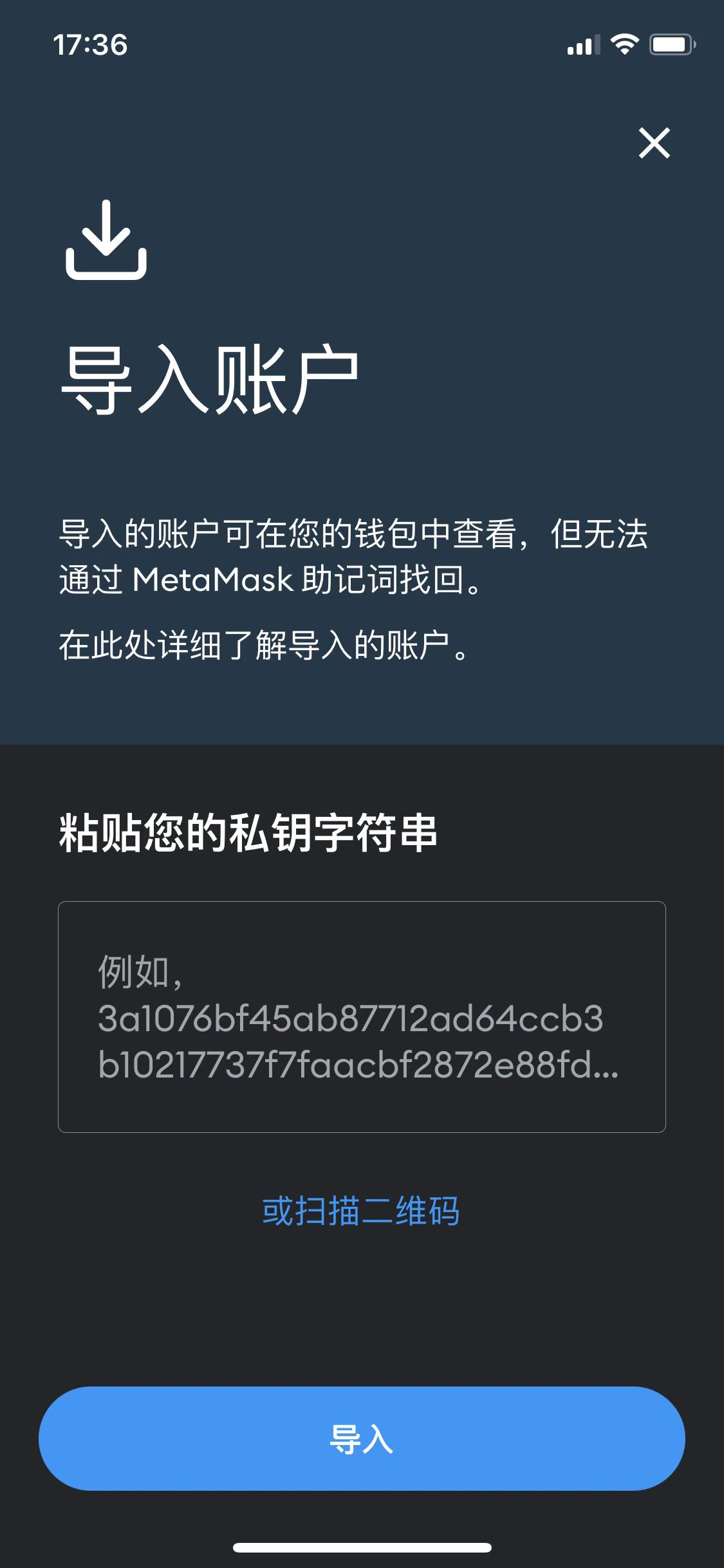This screenshot has width=724, height=1568.
Task: Focus the private key text field
Action: click(x=362, y=1017)
